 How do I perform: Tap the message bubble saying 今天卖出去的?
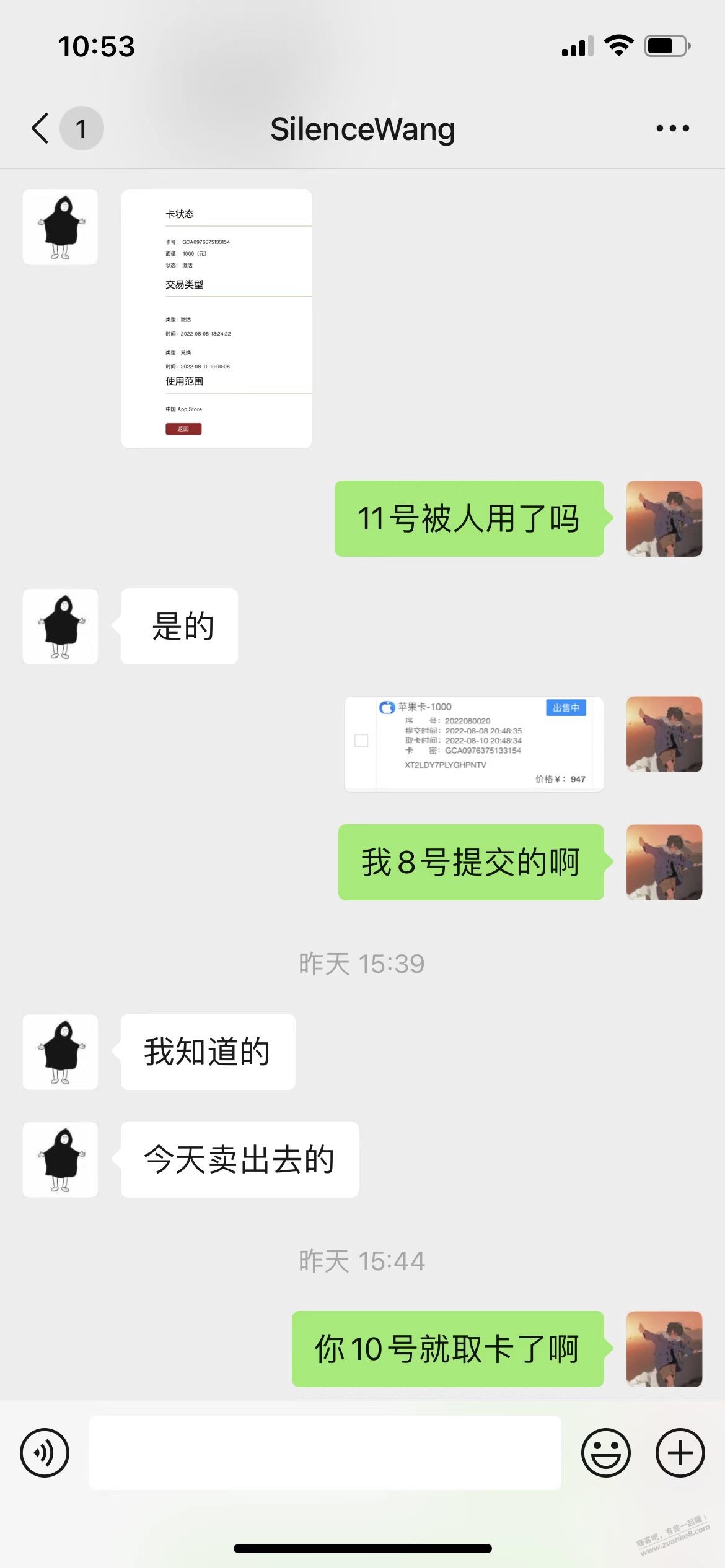click(238, 1159)
